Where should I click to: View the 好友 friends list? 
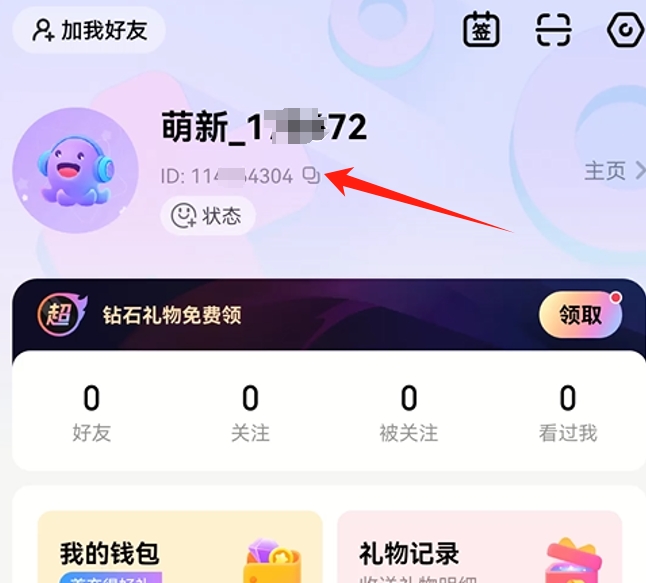pos(91,412)
